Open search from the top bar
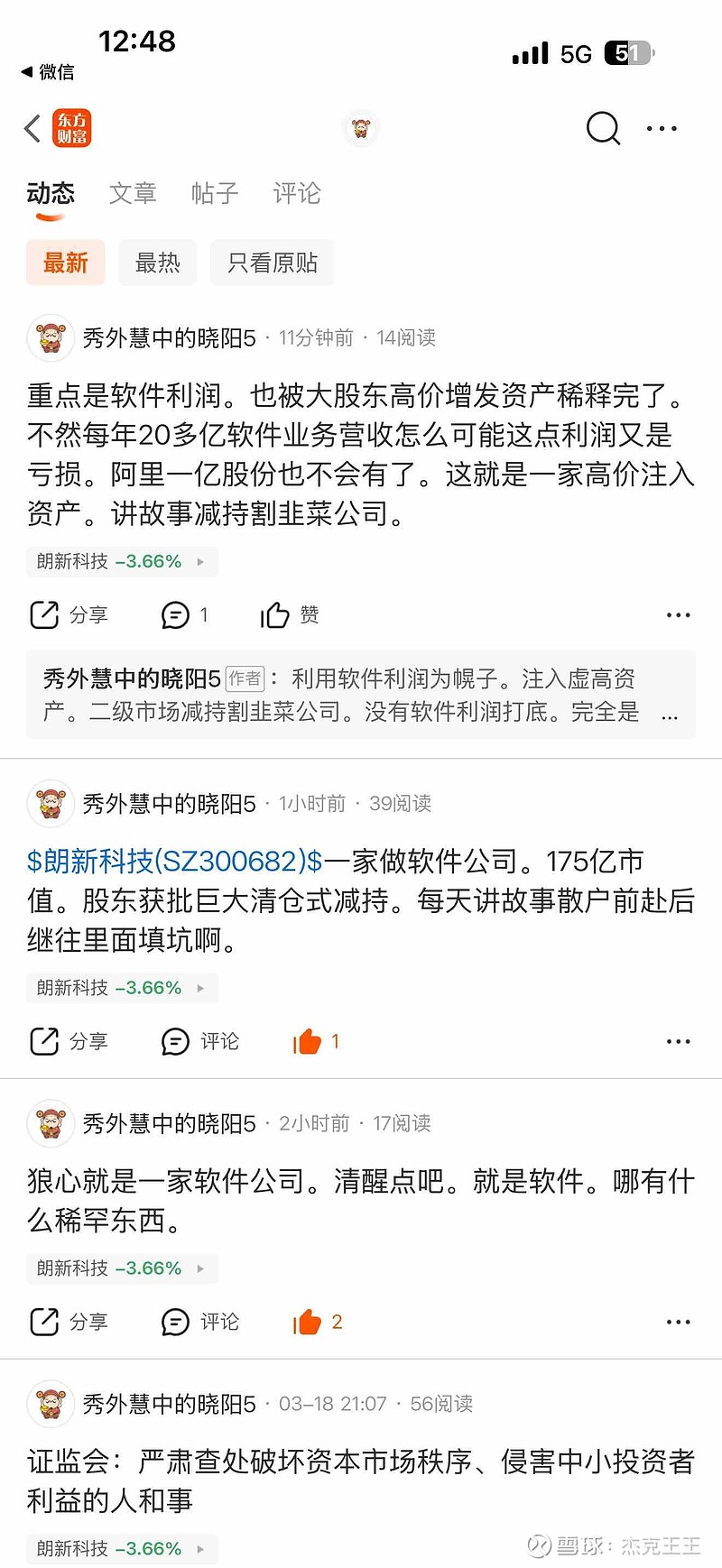 point(601,128)
